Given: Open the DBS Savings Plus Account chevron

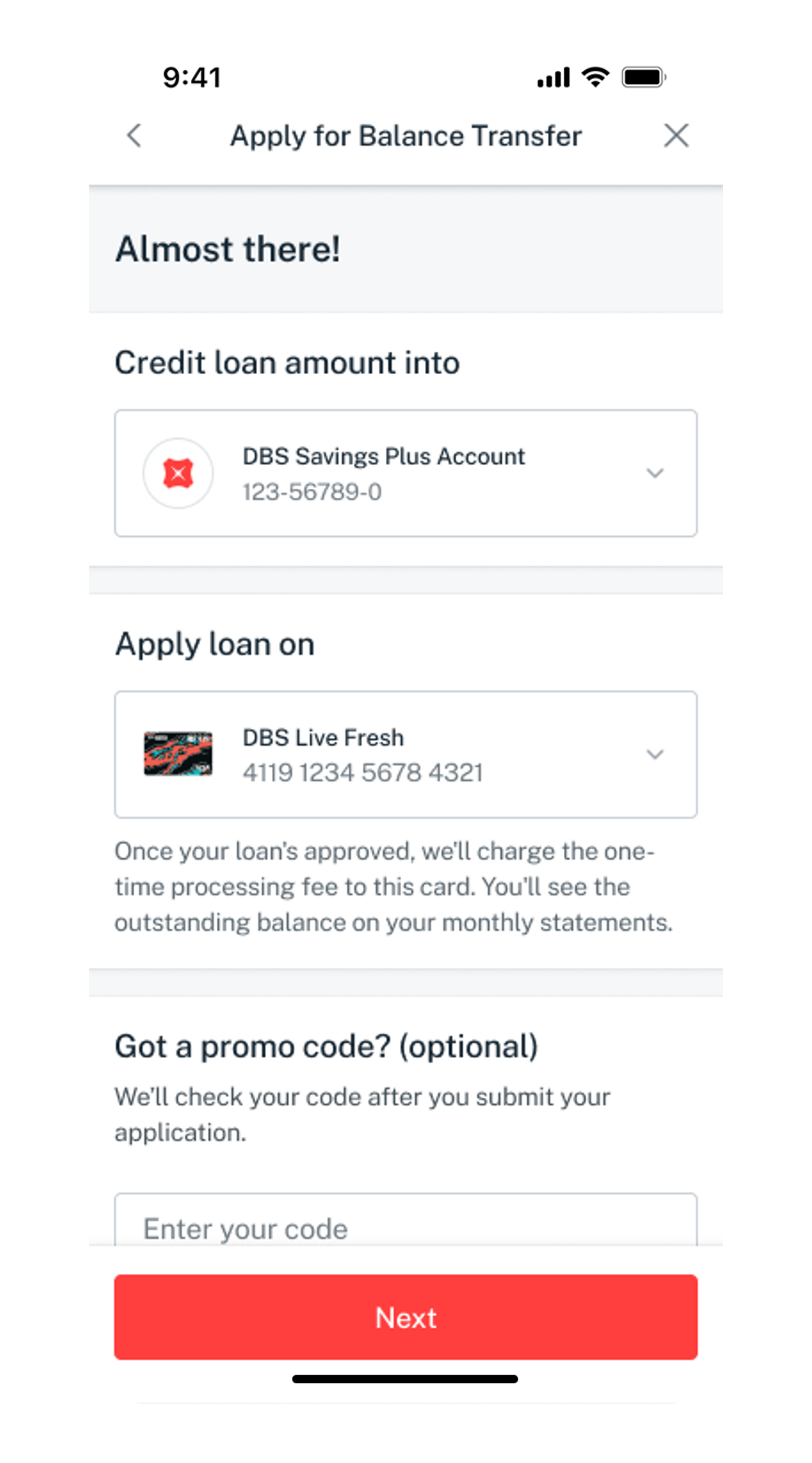Looking at the screenshot, I should coord(654,473).
